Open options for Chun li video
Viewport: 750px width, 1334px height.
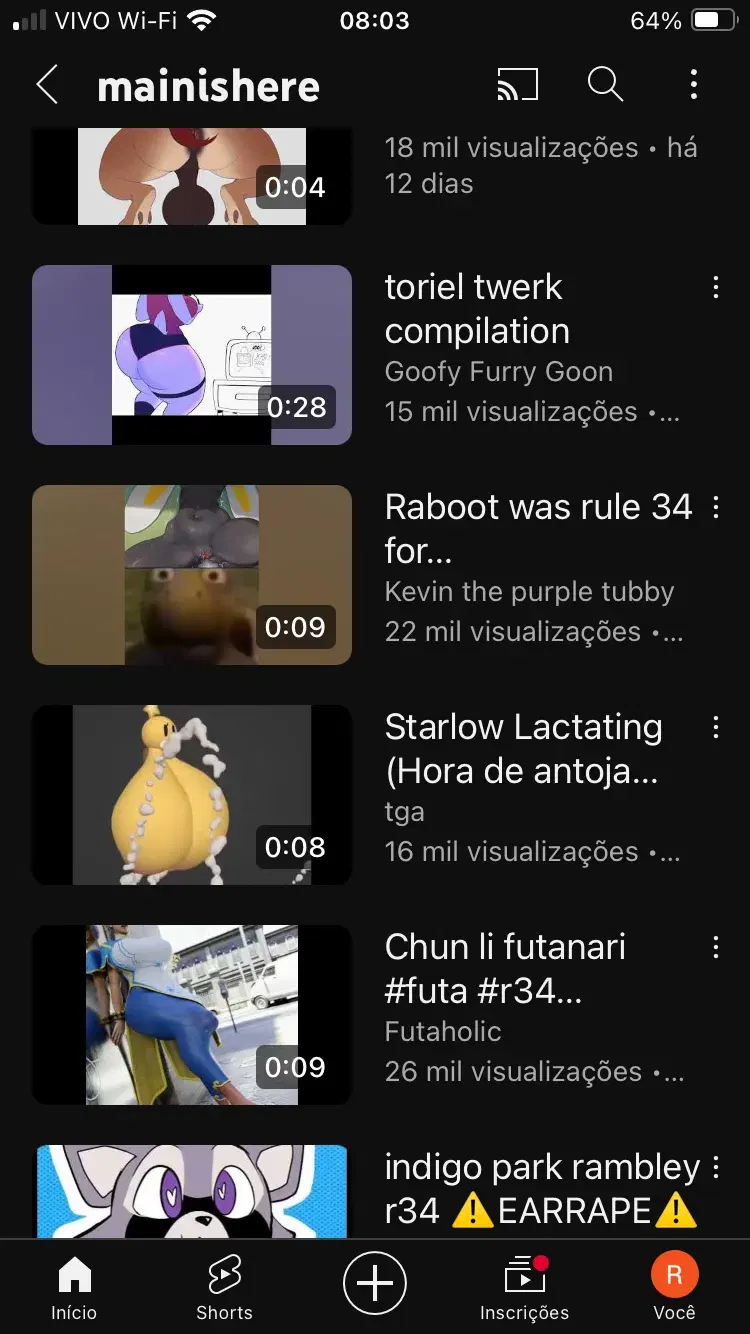tap(716, 948)
